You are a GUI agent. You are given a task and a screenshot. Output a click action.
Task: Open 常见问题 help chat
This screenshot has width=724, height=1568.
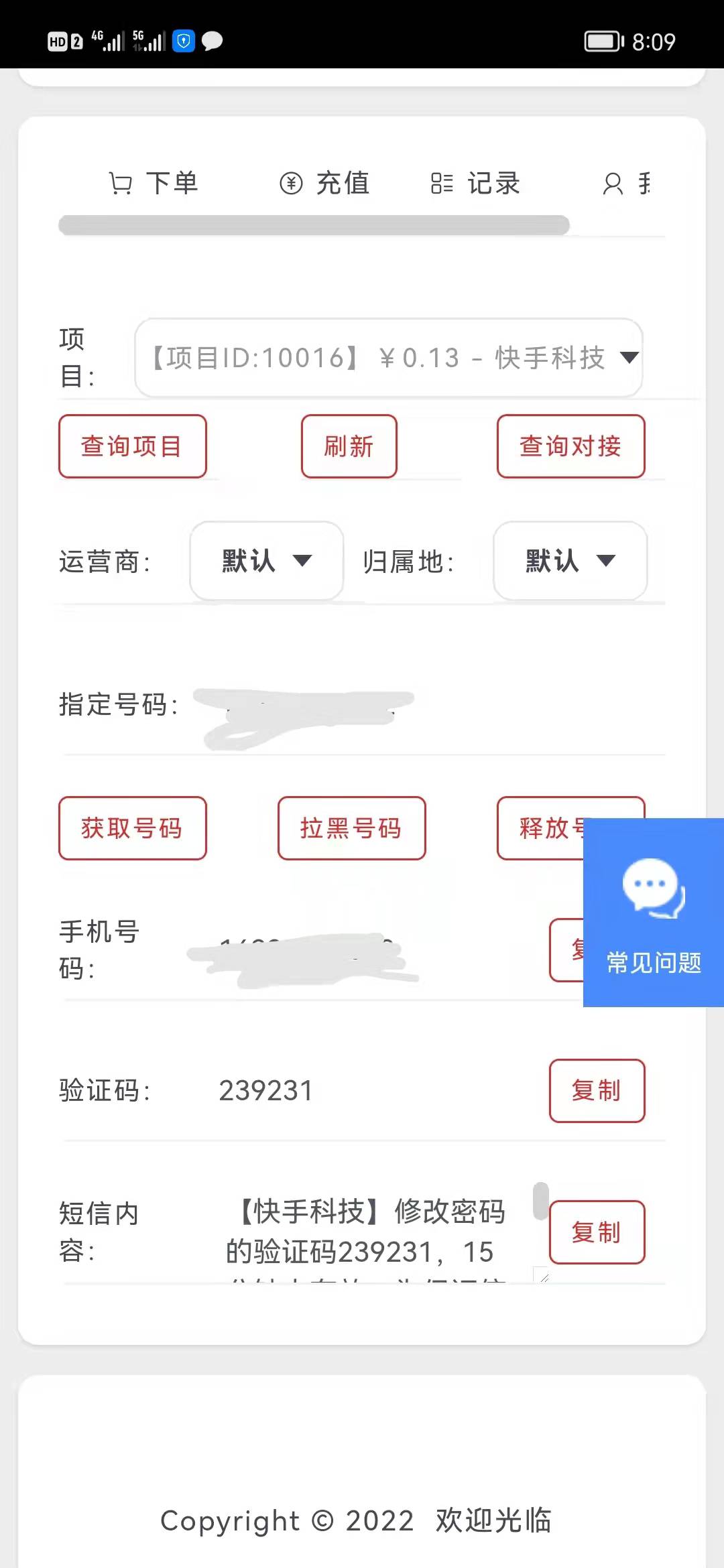[x=654, y=911]
